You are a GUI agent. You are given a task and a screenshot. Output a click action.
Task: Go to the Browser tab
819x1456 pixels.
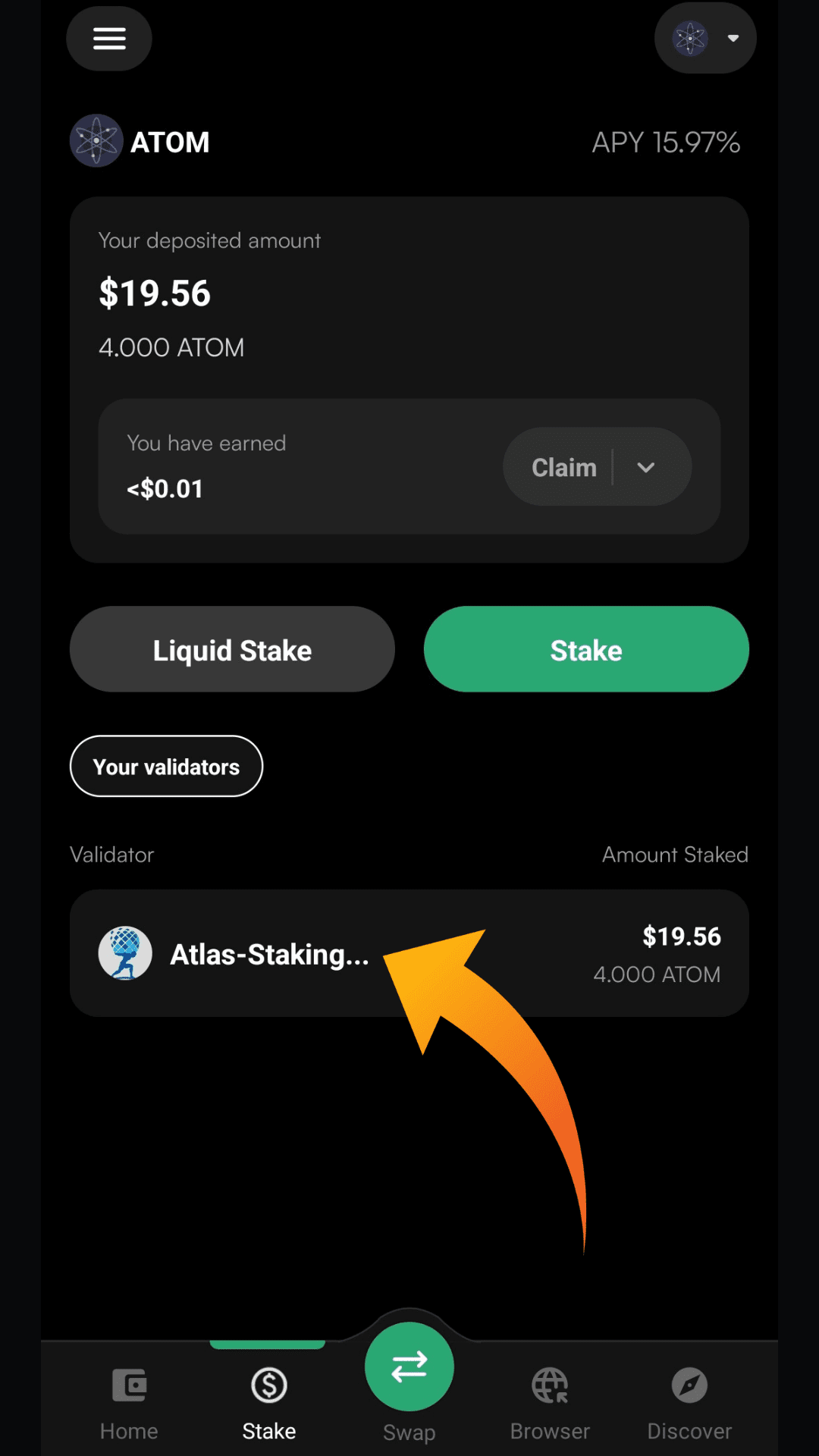(x=550, y=1403)
